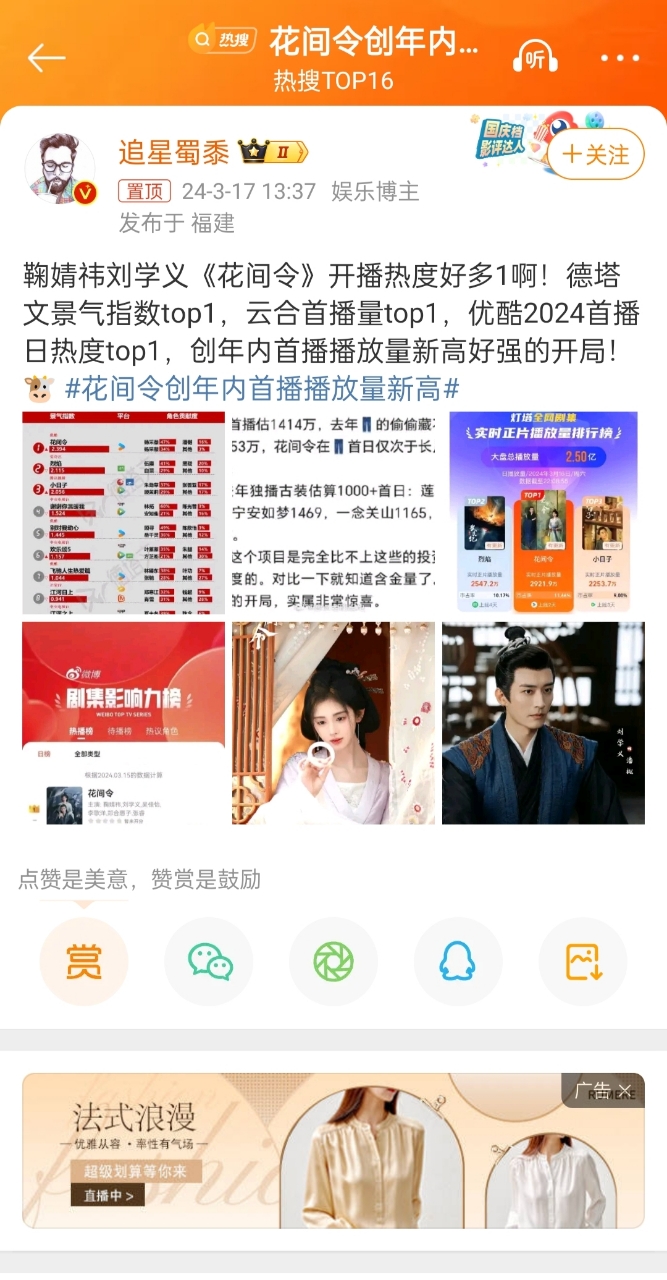Share the post to QQ
This screenshot has width=667, height=1280.
[x=458, y=961]
